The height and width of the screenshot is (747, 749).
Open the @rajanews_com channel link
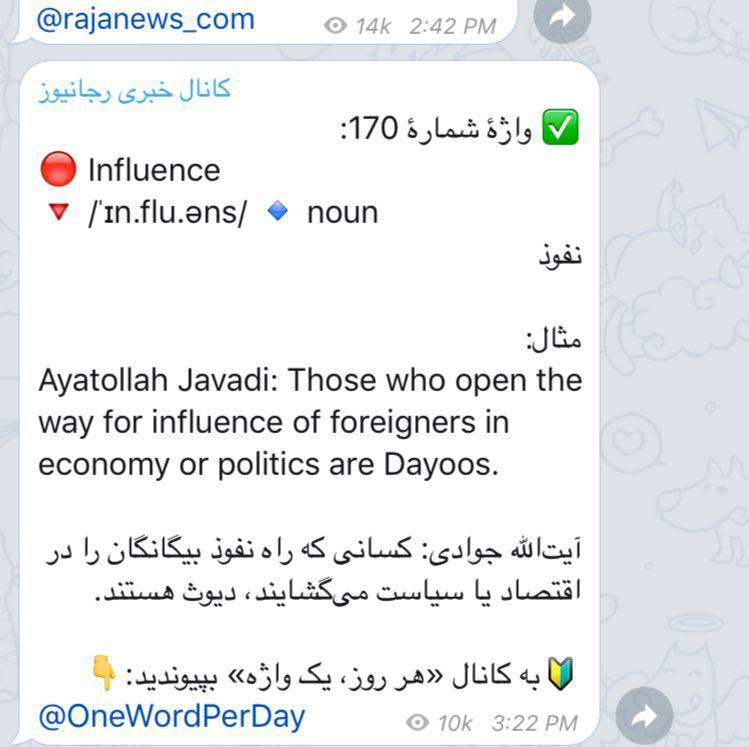(x=146, y=18)
